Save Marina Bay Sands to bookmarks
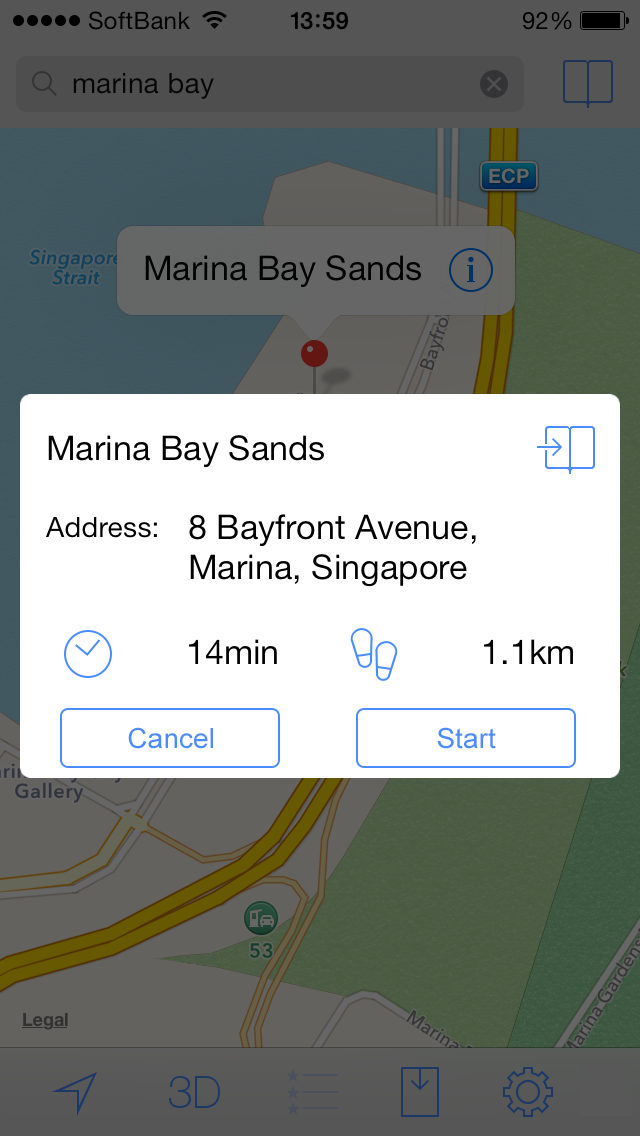This screenshot has width=640, height=1136. (x=566, y=450)
